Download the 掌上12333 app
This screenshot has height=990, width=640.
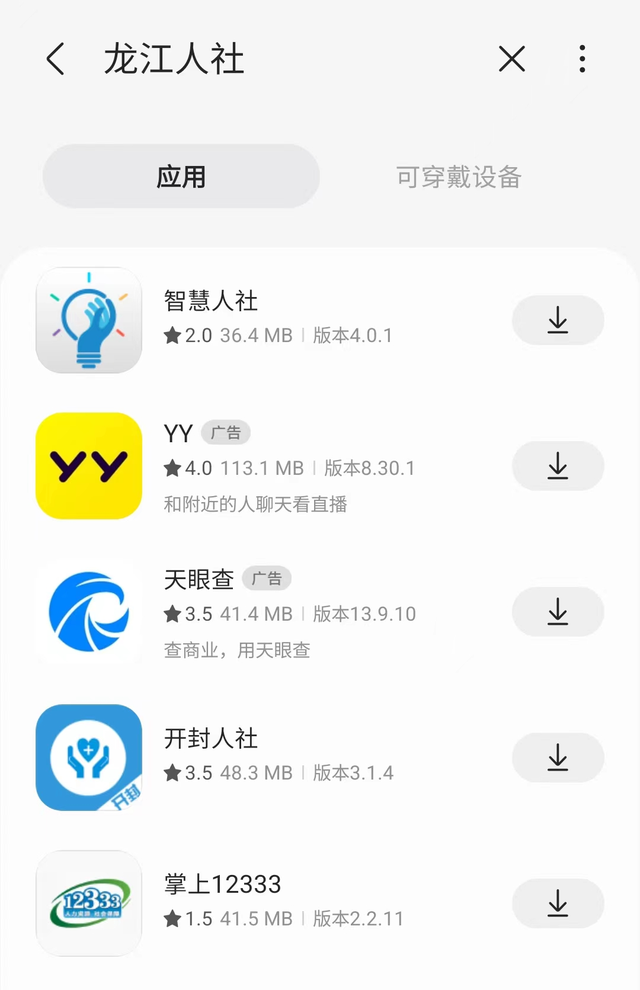(558, 904)
